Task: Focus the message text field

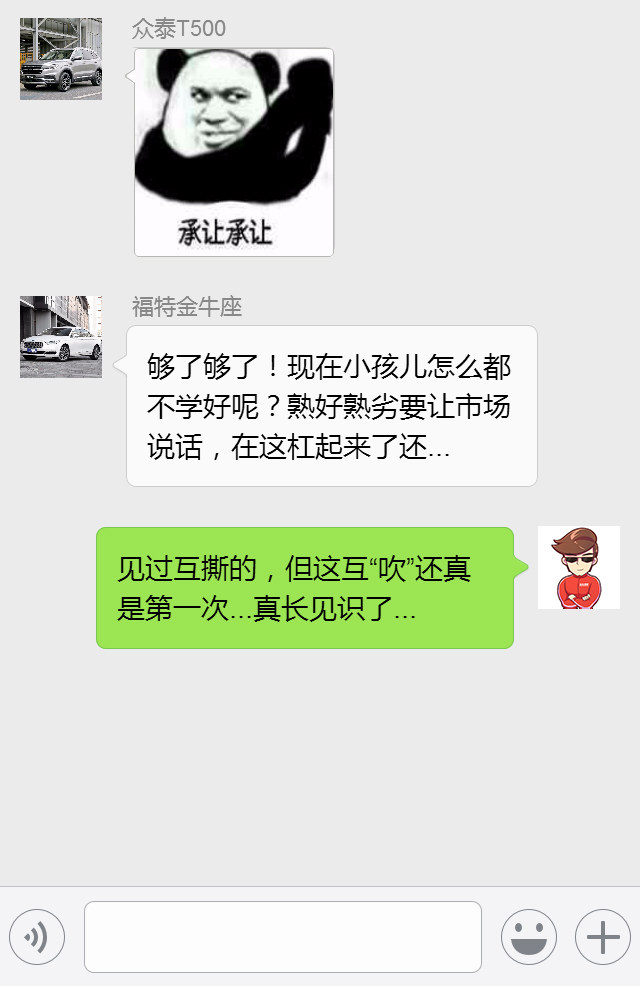Action: click(x=283, y=937)
